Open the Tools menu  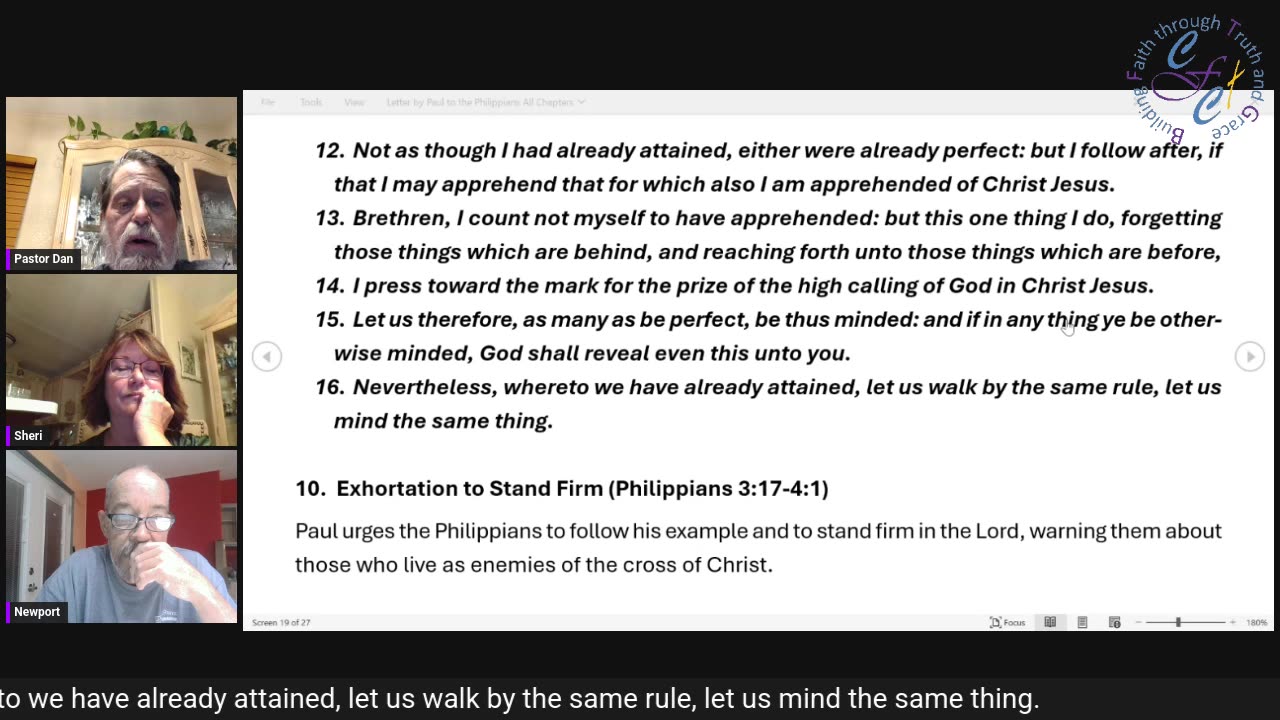pyautogui.click(x=311, y=102)
